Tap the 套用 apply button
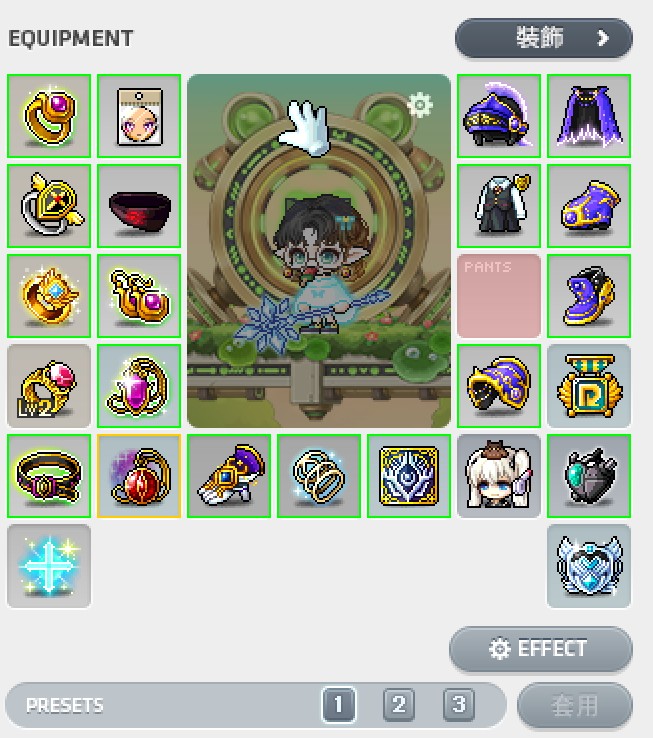Screen dimensions: 653x738 [x=574, y=706]
